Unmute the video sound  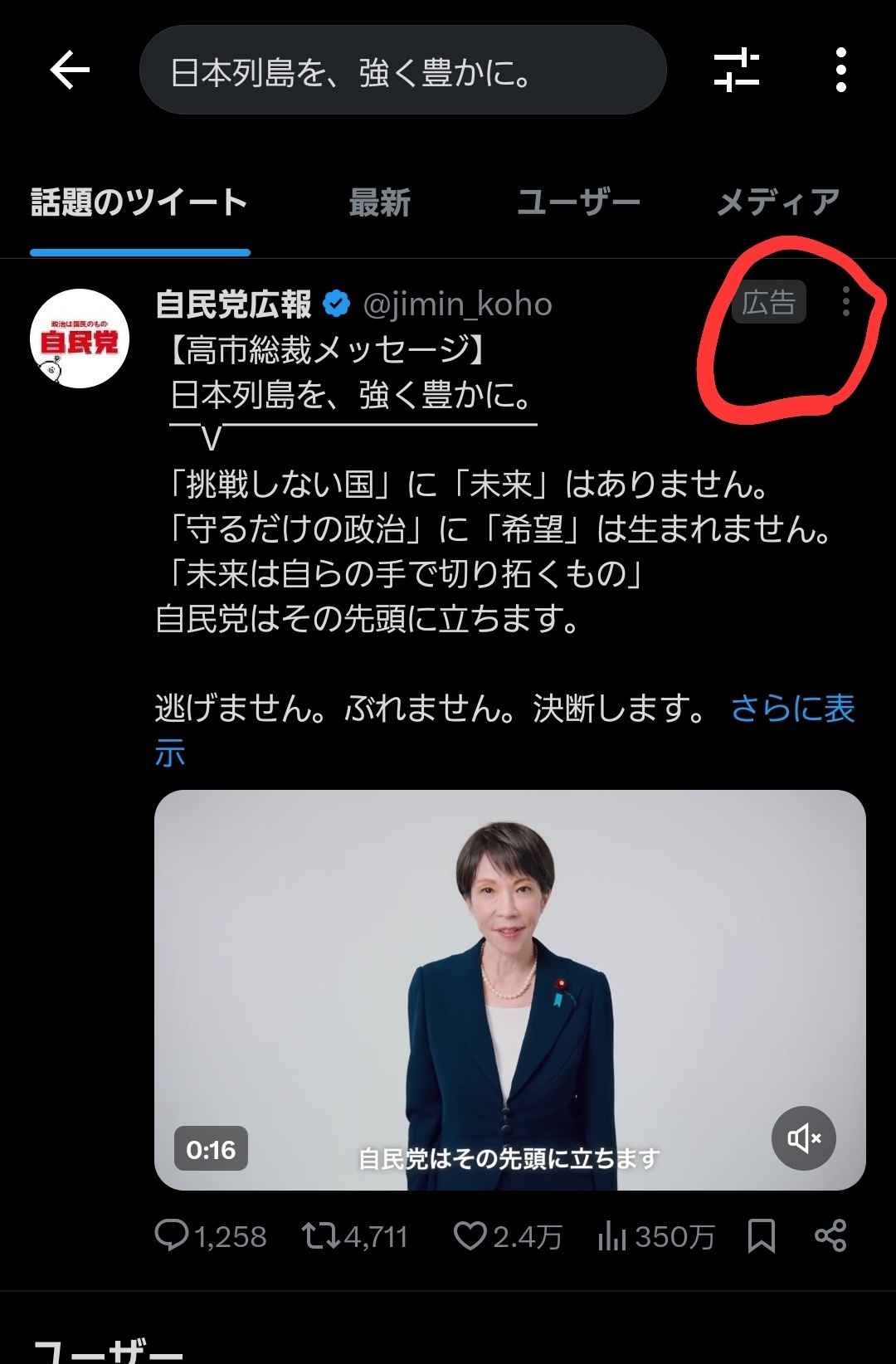(803, 1138)
